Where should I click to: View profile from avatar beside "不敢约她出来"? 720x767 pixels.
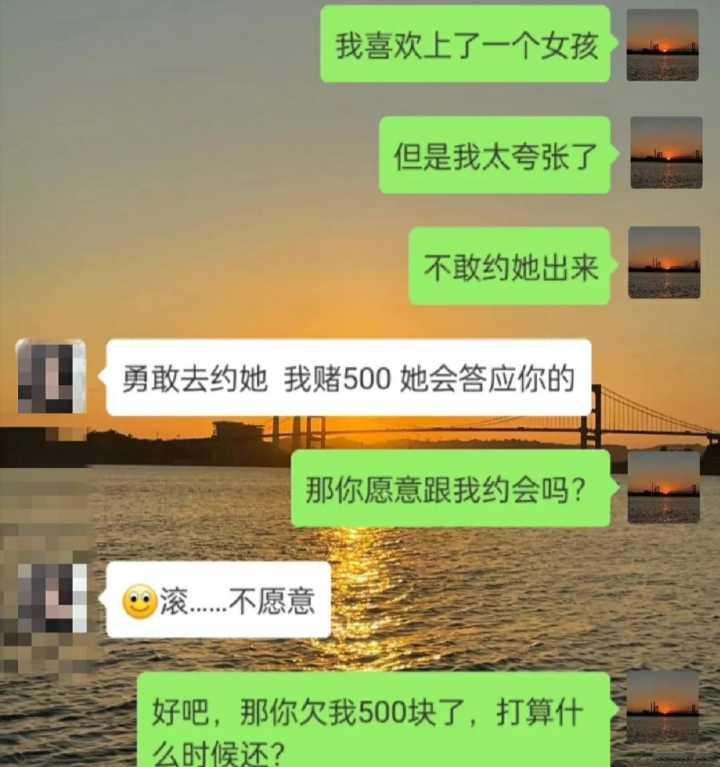(x=664, y=262)
